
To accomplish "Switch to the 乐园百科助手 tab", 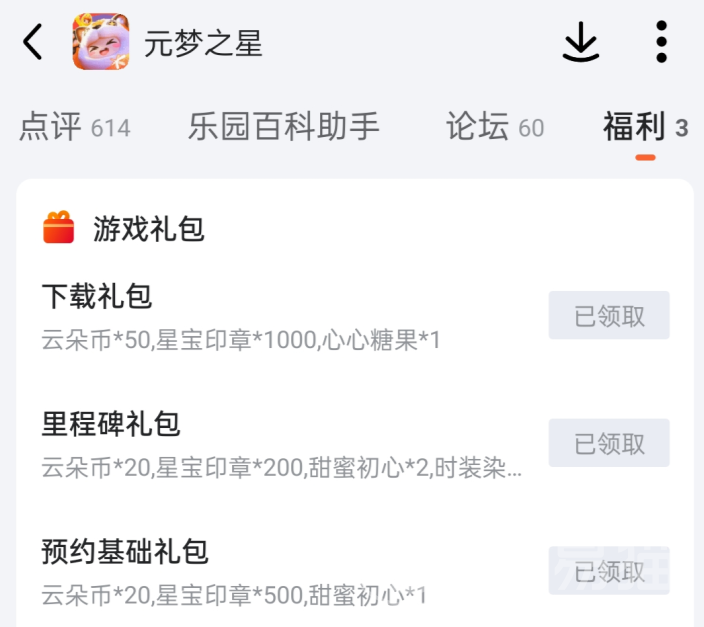I will click(284, 127).
